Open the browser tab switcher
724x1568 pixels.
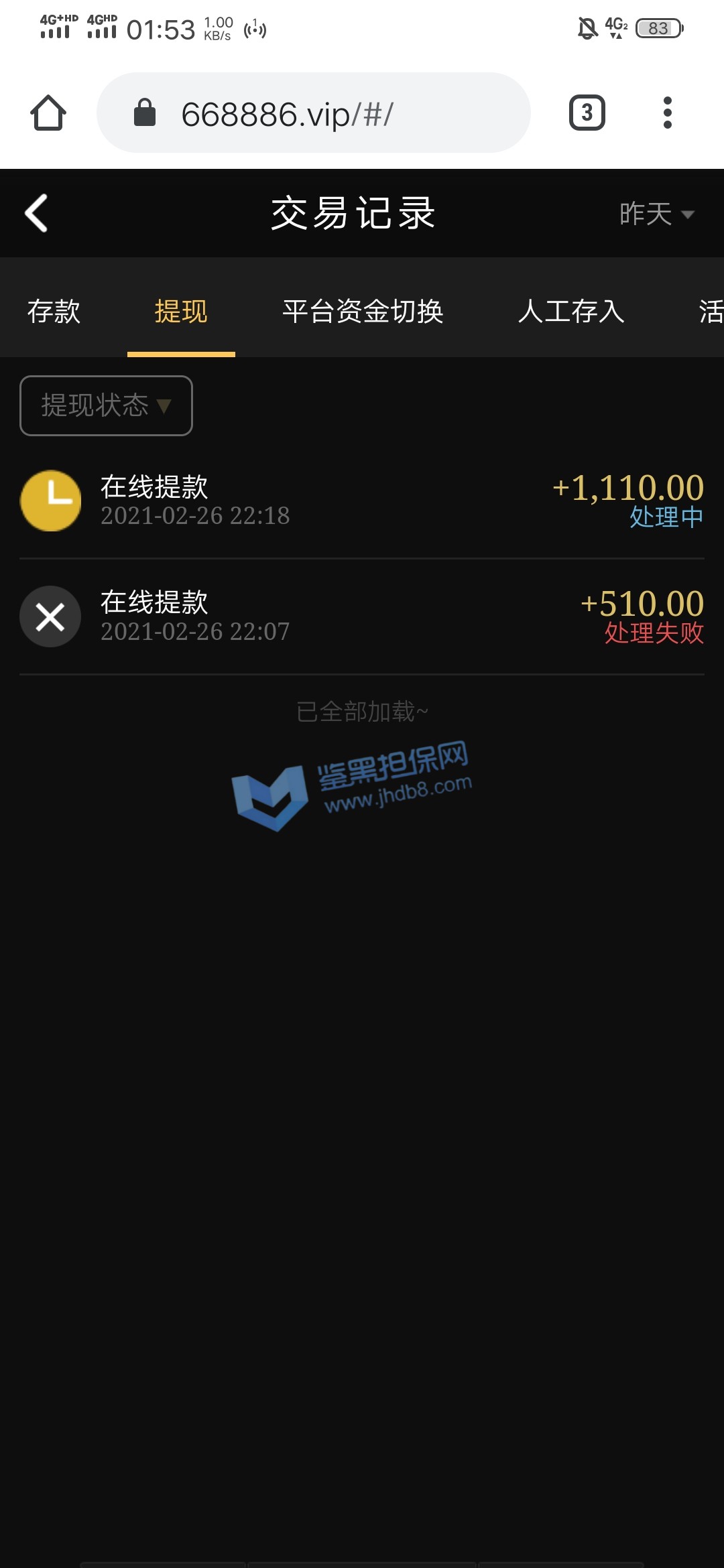point(587,113)
